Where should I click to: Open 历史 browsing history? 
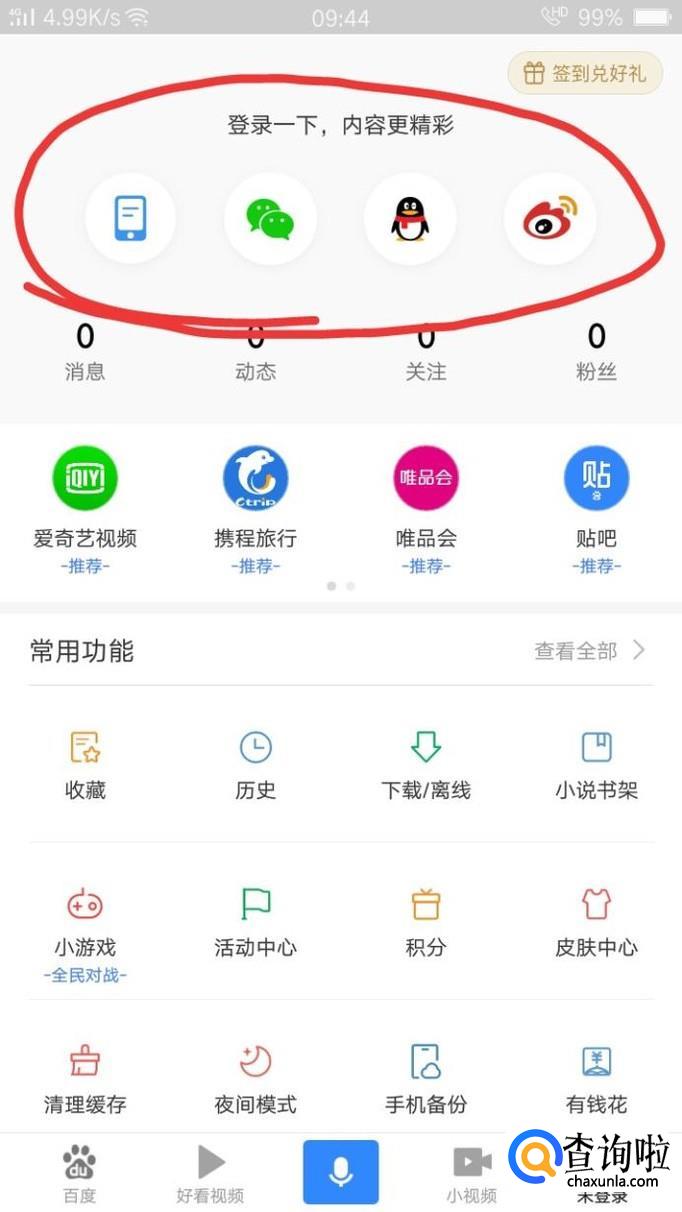click(255, 765)
